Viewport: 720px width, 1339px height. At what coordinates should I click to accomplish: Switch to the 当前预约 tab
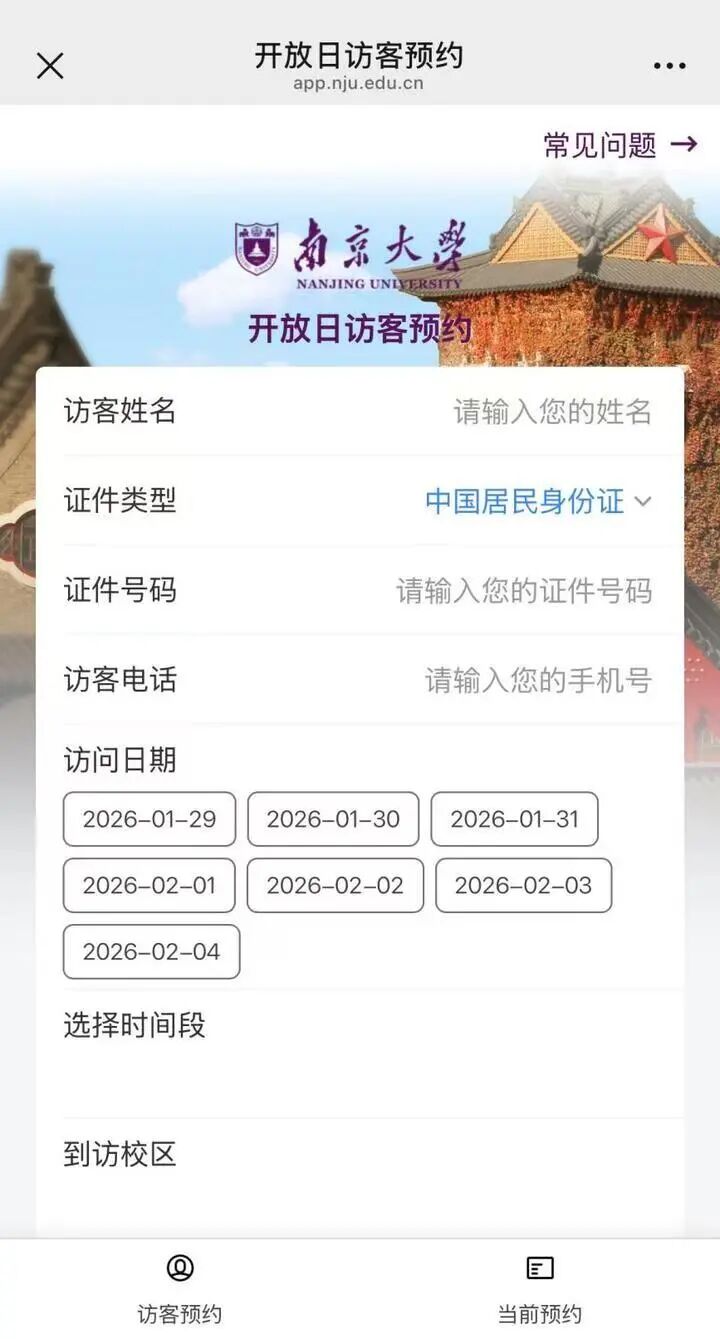point(540,1289)
